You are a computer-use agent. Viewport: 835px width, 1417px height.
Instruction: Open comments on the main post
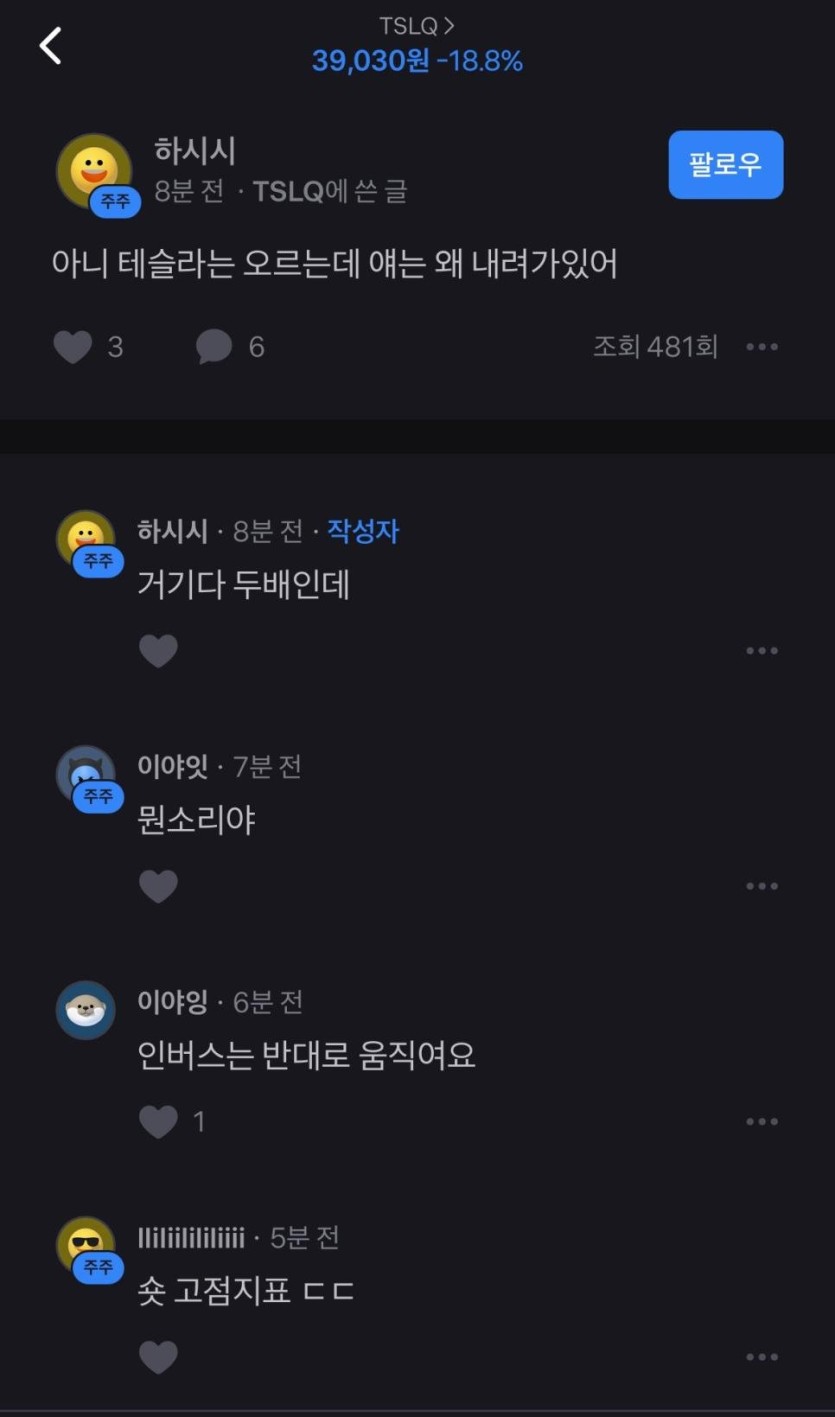click(214, 347)
